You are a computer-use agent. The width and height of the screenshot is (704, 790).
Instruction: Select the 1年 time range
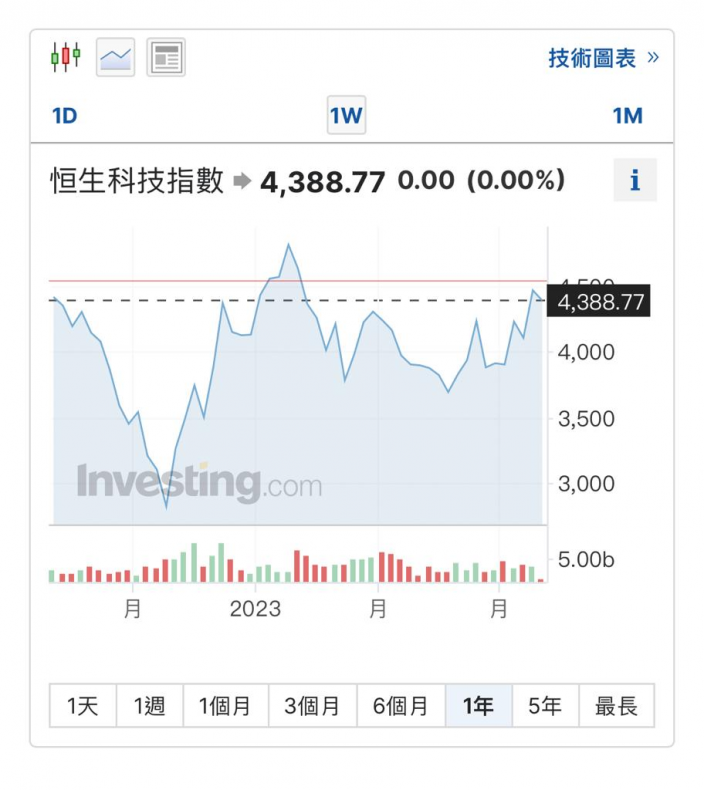point(479,705)
